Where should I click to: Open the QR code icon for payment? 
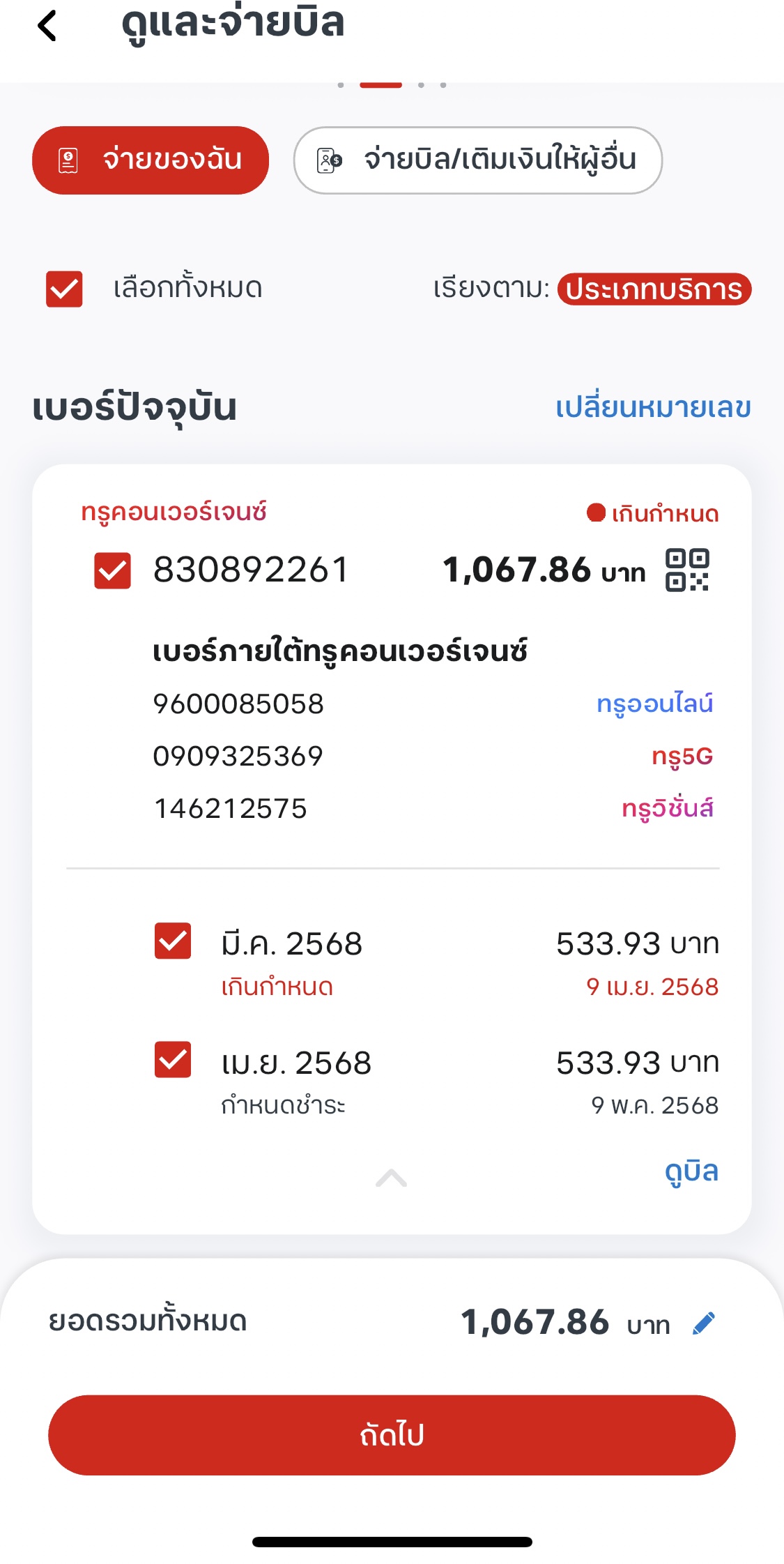point(687,570)
